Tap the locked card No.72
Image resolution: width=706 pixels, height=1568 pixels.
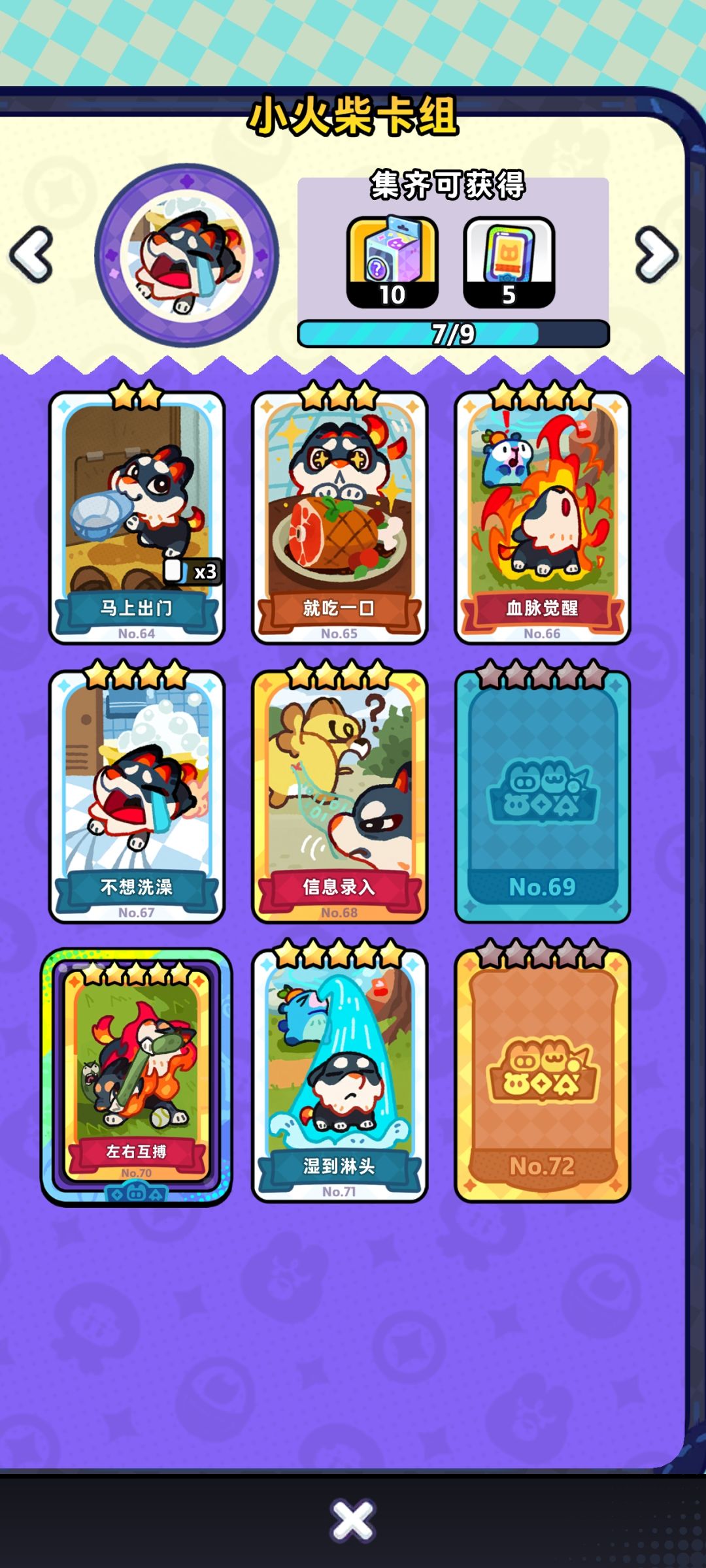(x=542, y=1073)
